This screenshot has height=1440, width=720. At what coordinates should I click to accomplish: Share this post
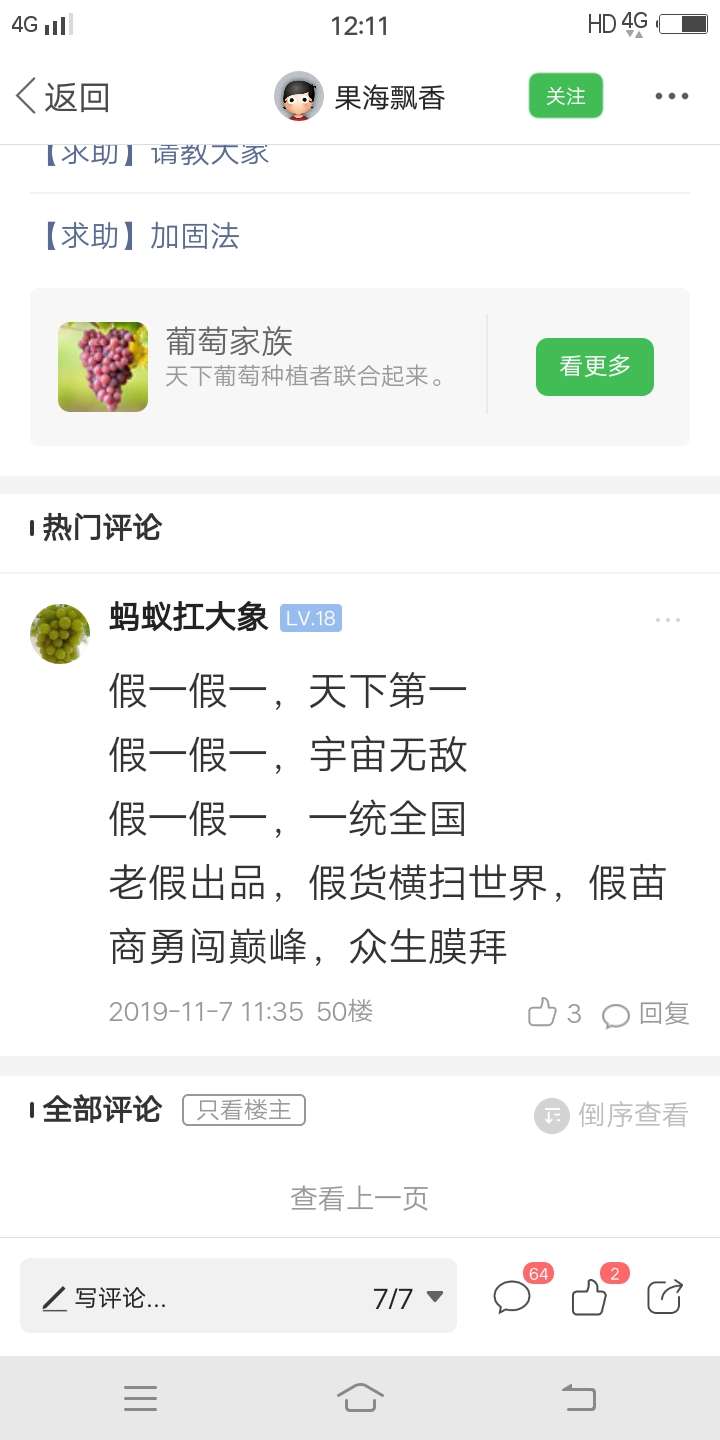[x=665, y=1296]
